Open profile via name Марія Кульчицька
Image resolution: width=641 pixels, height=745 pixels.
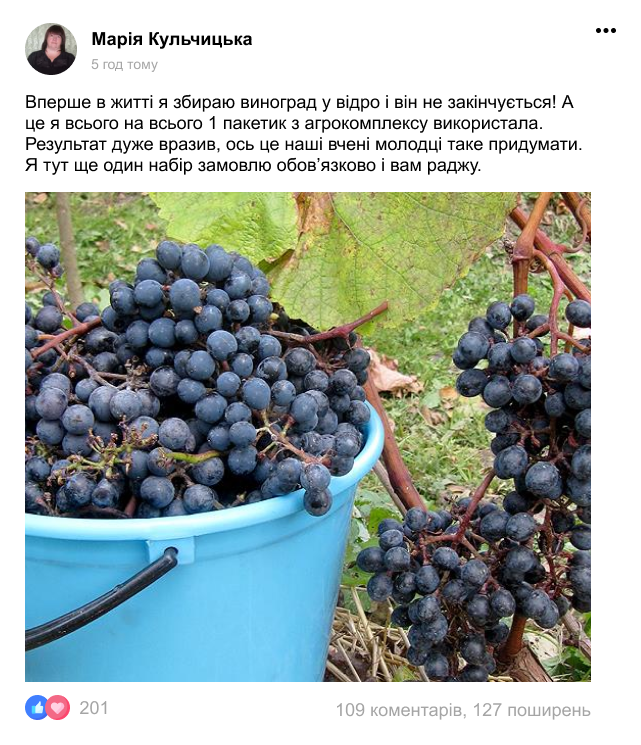click(171, 39)
